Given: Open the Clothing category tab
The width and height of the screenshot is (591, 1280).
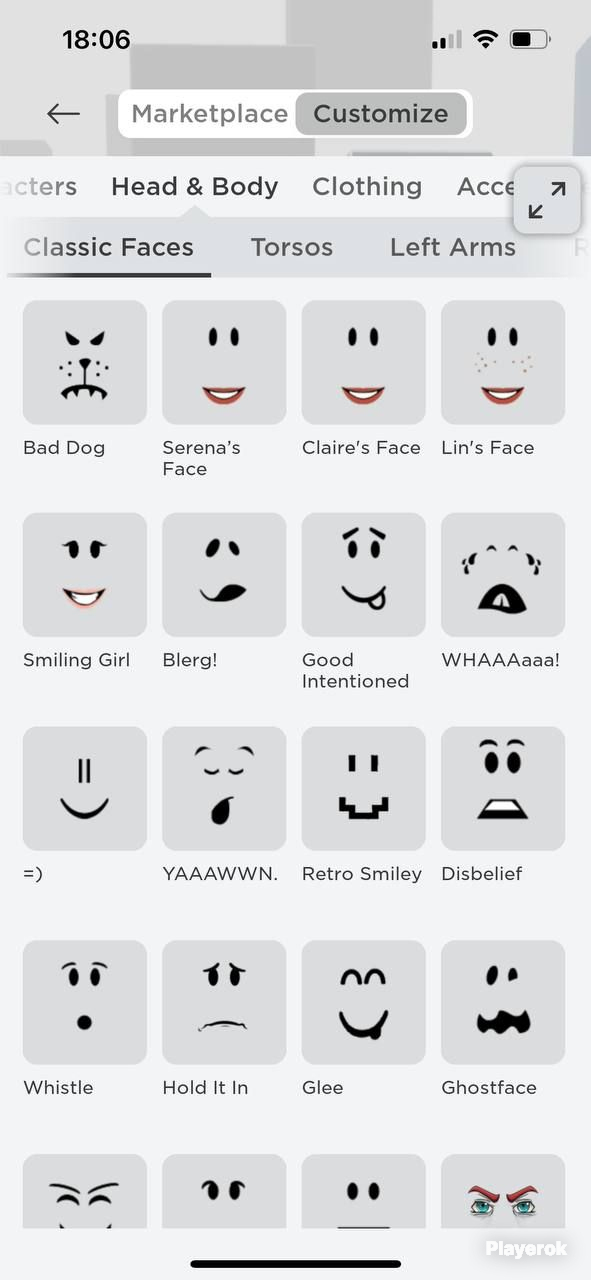Looking at the screenshot, I should (x=367, y=186).
